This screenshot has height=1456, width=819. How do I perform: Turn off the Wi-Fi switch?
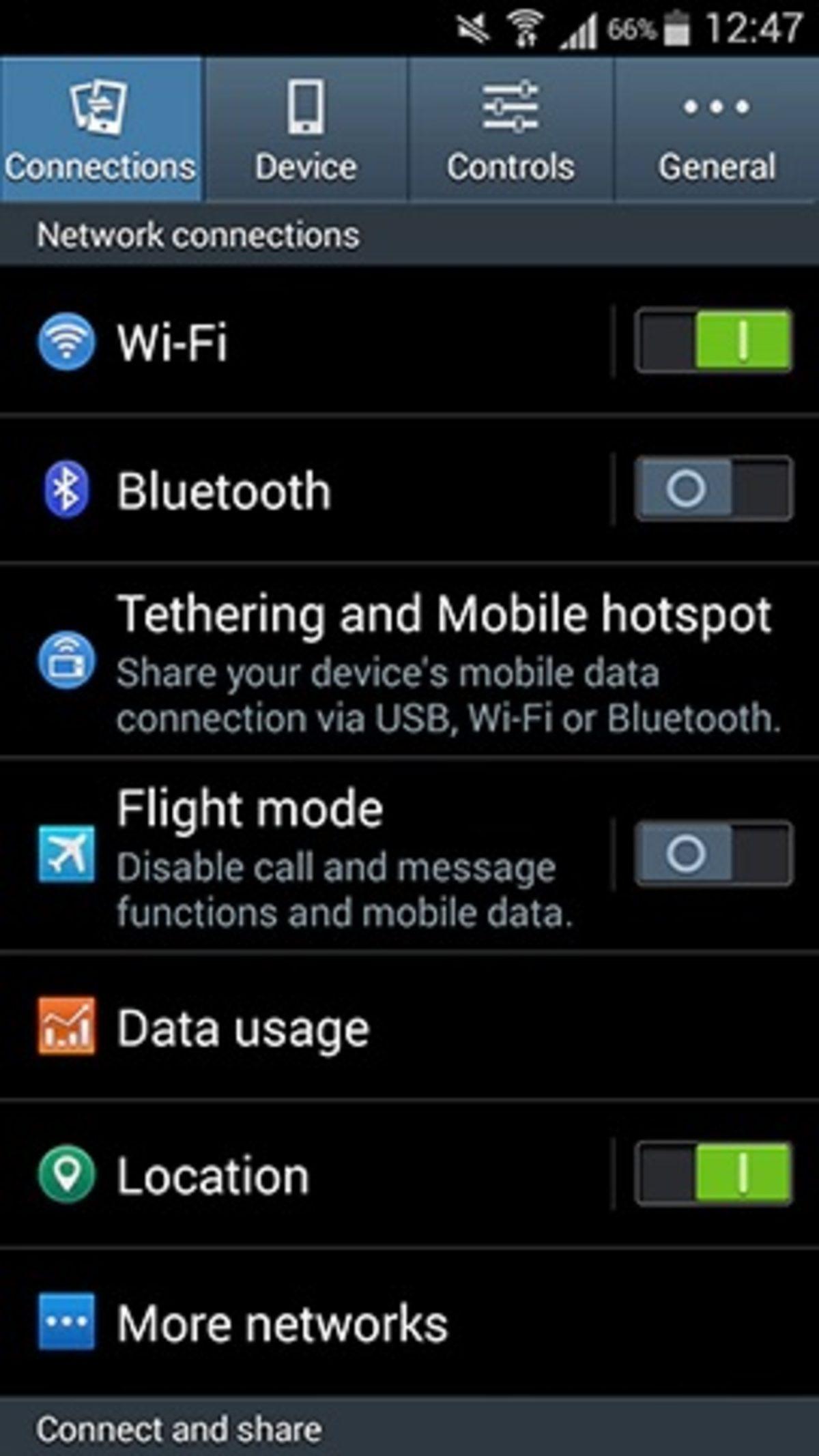tap(714, 341)
